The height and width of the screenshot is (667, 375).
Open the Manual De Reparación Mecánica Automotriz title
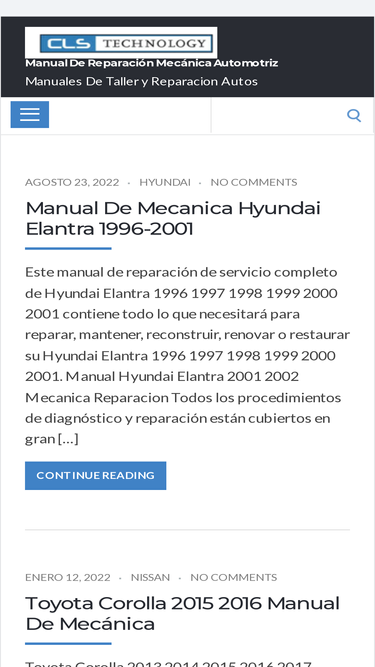click(152, 63)
